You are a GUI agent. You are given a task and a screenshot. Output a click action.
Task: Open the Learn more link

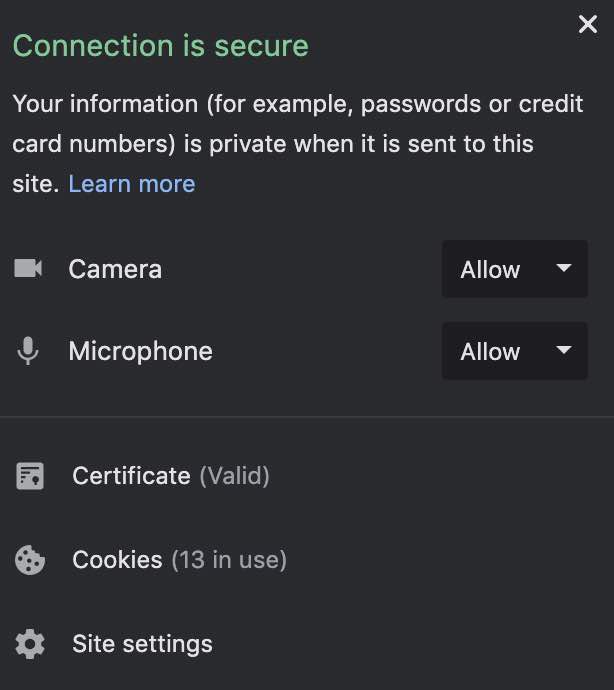[x=132, y=184]
